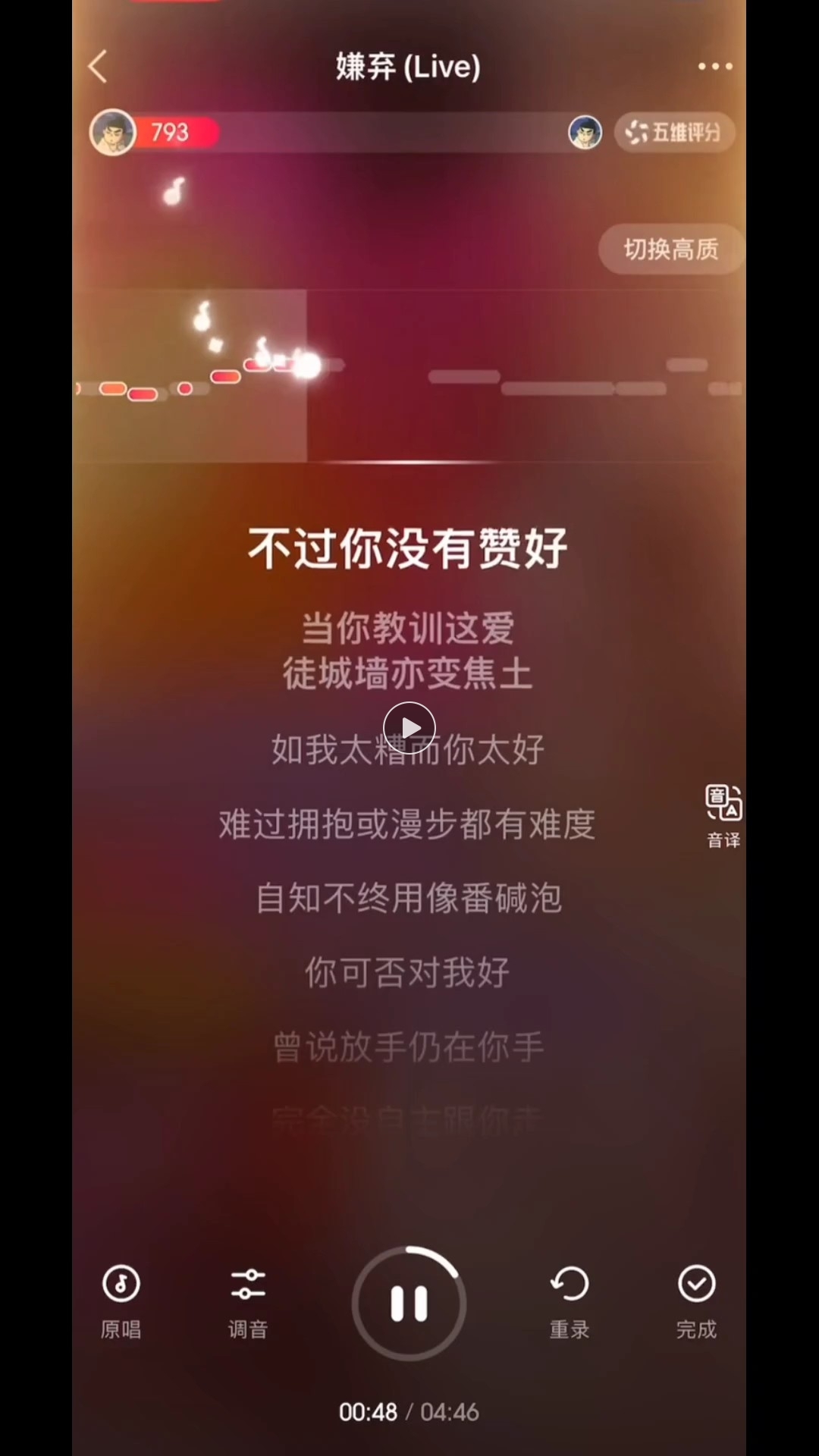Viewport: 819px width, 1456px height.
Task: Open the three-dot overflow menu
Action: pyautogui.click(x=715, y=67)
